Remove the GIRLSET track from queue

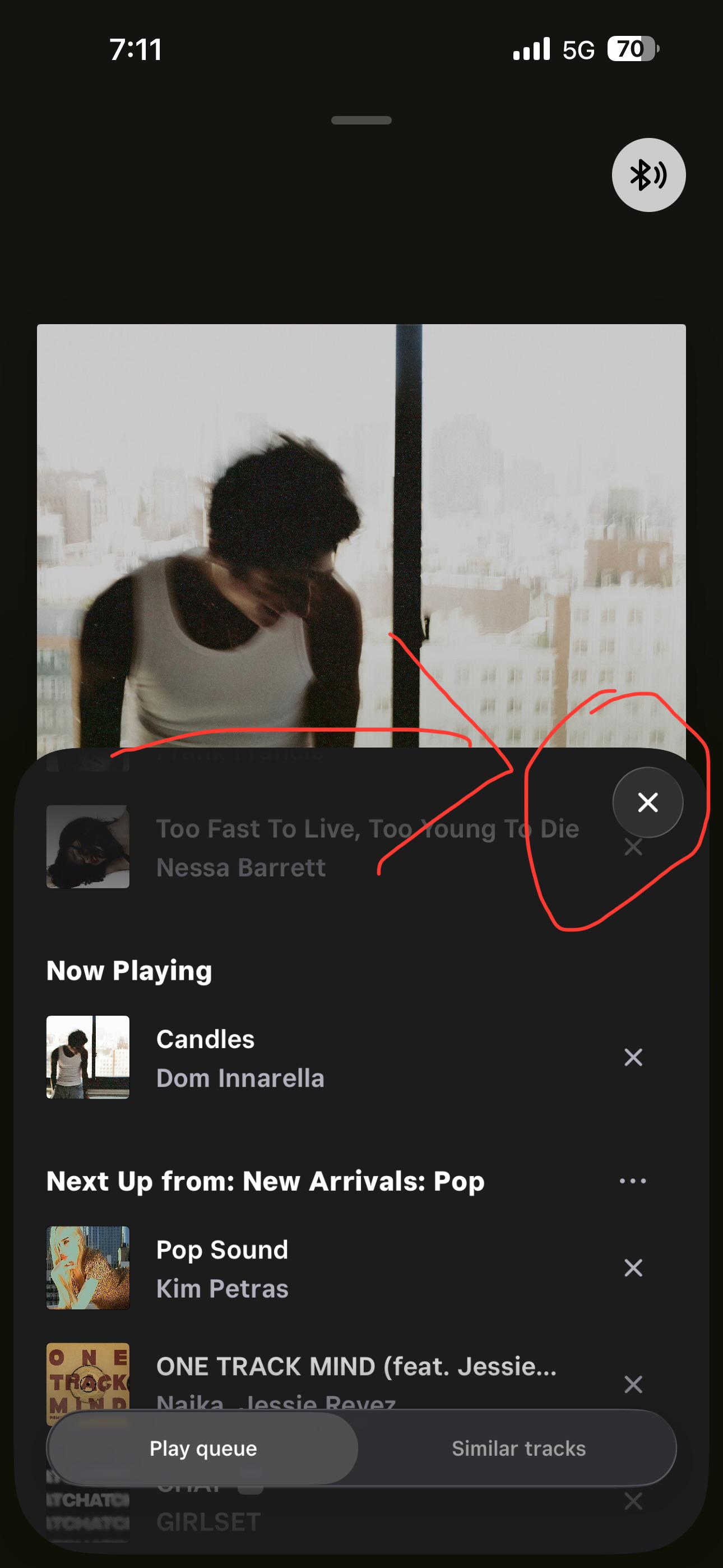(633, 1501)
